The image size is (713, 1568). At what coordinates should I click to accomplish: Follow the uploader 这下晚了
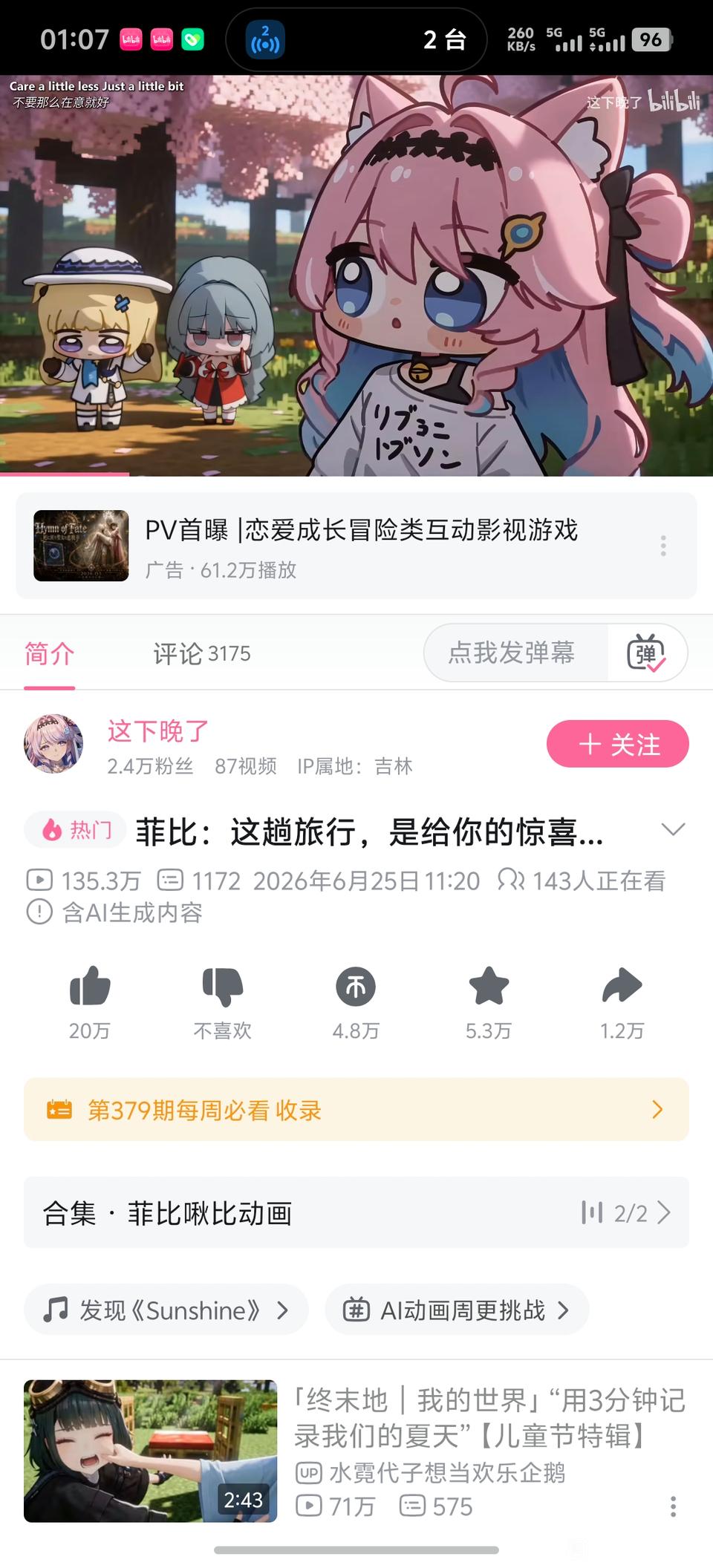tap(617, 744)
